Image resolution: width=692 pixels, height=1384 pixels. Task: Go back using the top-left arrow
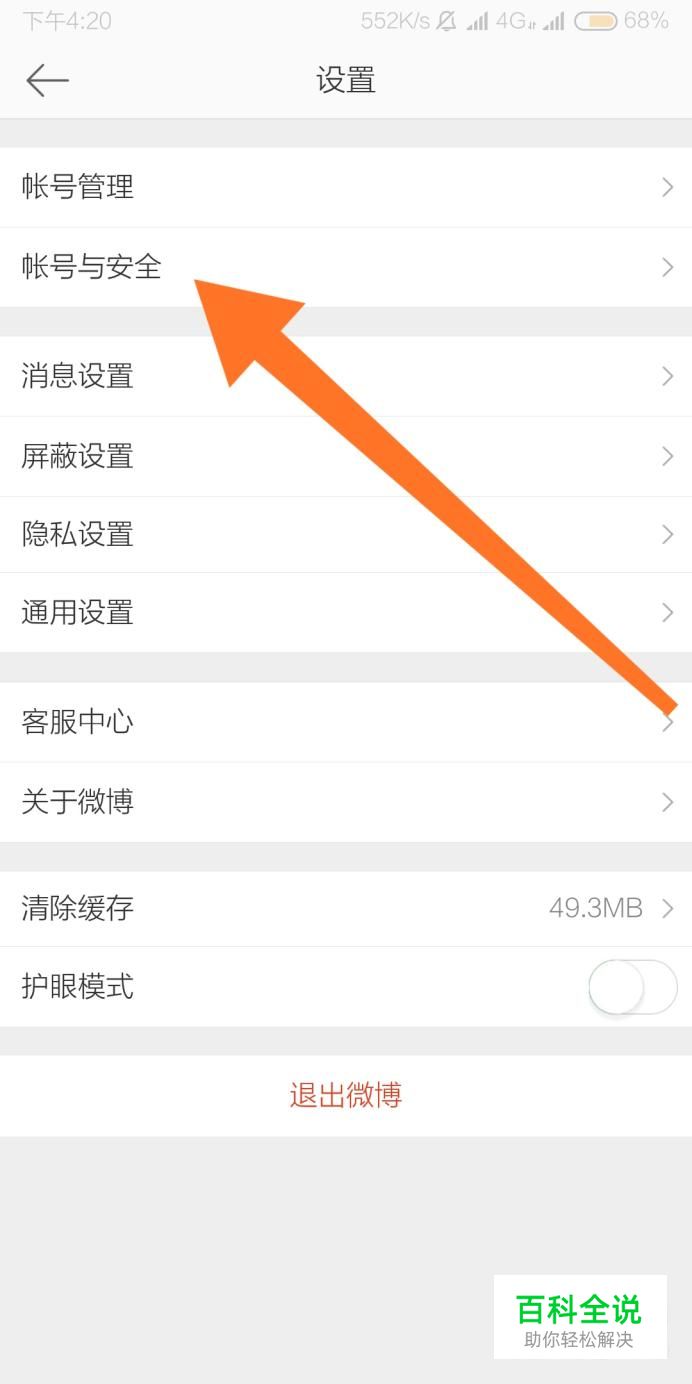(x=47, y=80)
